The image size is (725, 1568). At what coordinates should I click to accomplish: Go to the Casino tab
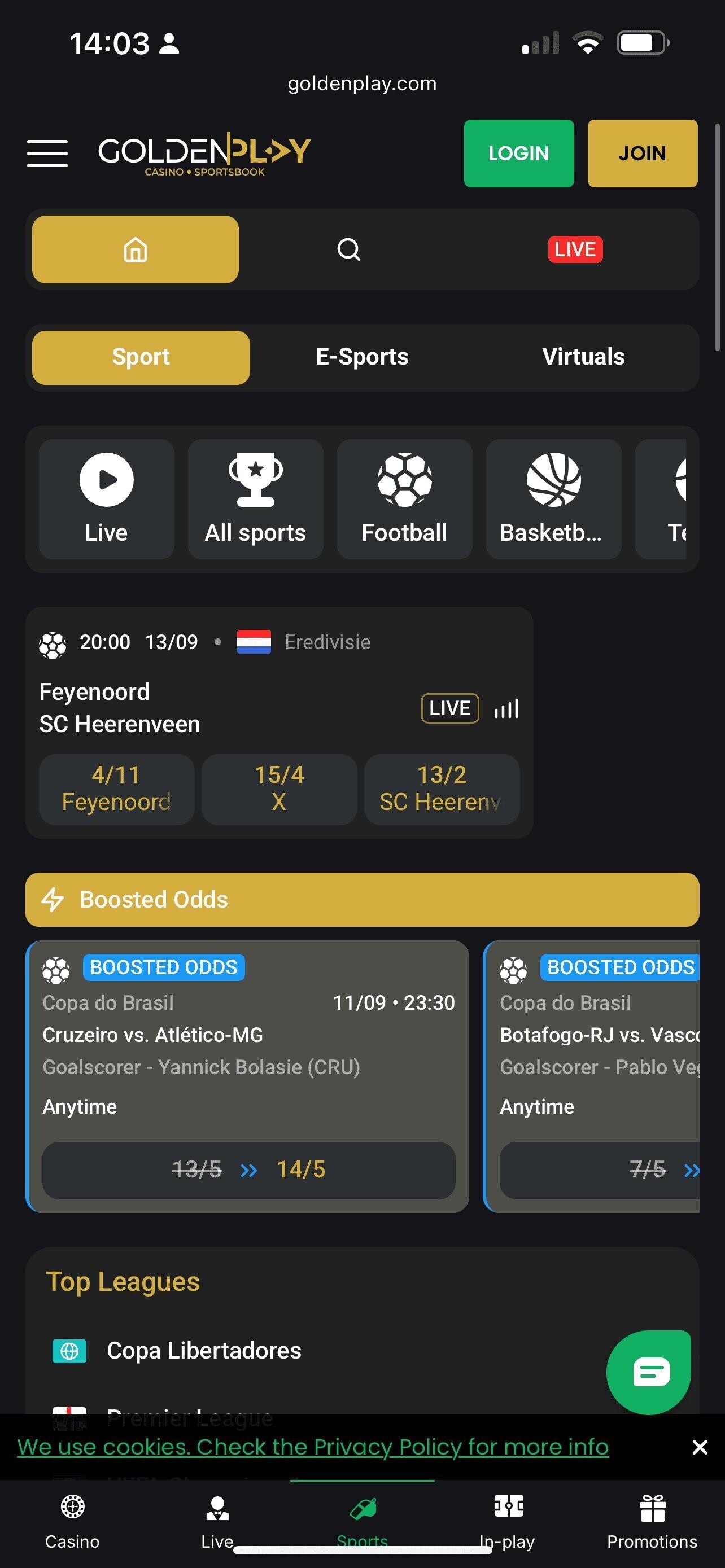click(72, 1522)
